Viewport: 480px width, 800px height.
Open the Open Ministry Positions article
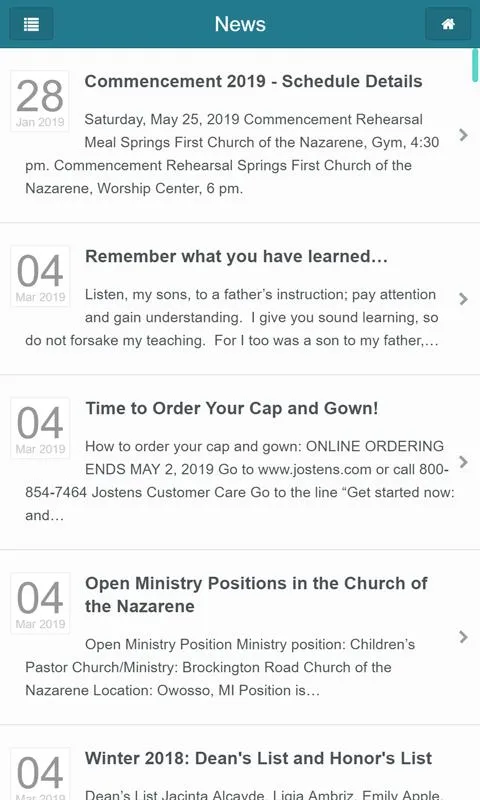[240, 638]
